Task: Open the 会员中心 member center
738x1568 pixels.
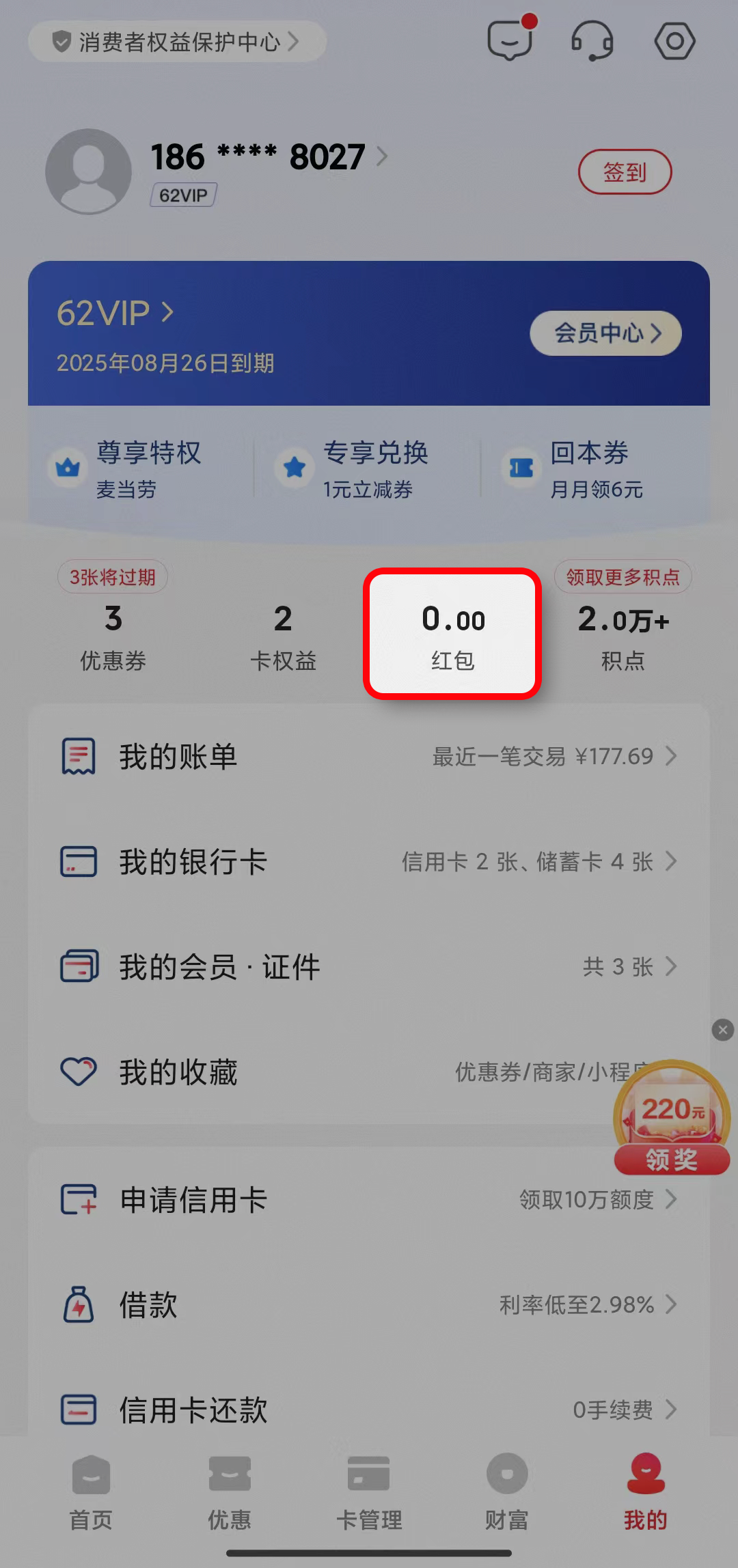Action: click(x=605, y=333)
